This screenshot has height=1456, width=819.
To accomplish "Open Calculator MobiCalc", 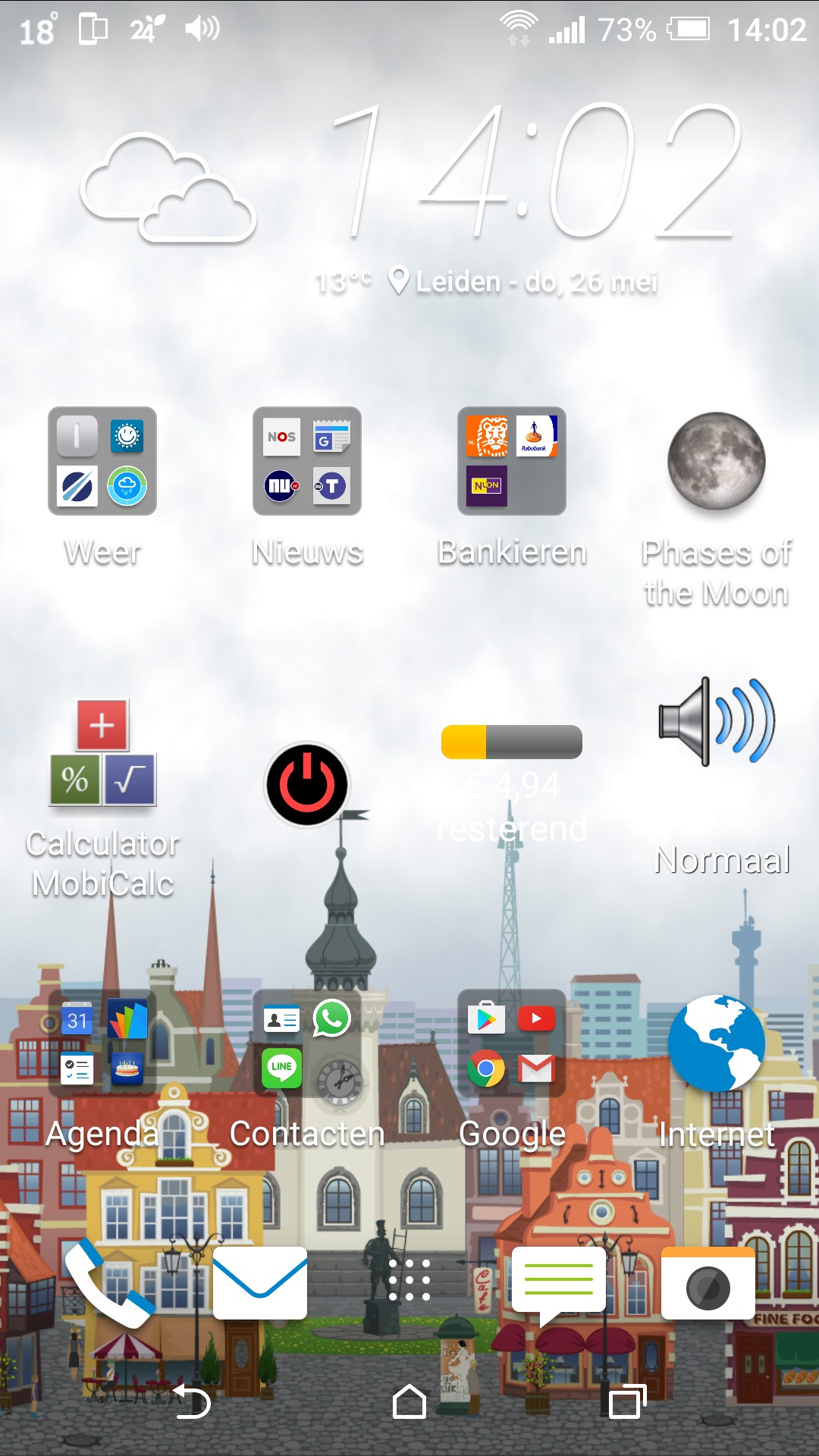I will (102, 753).
